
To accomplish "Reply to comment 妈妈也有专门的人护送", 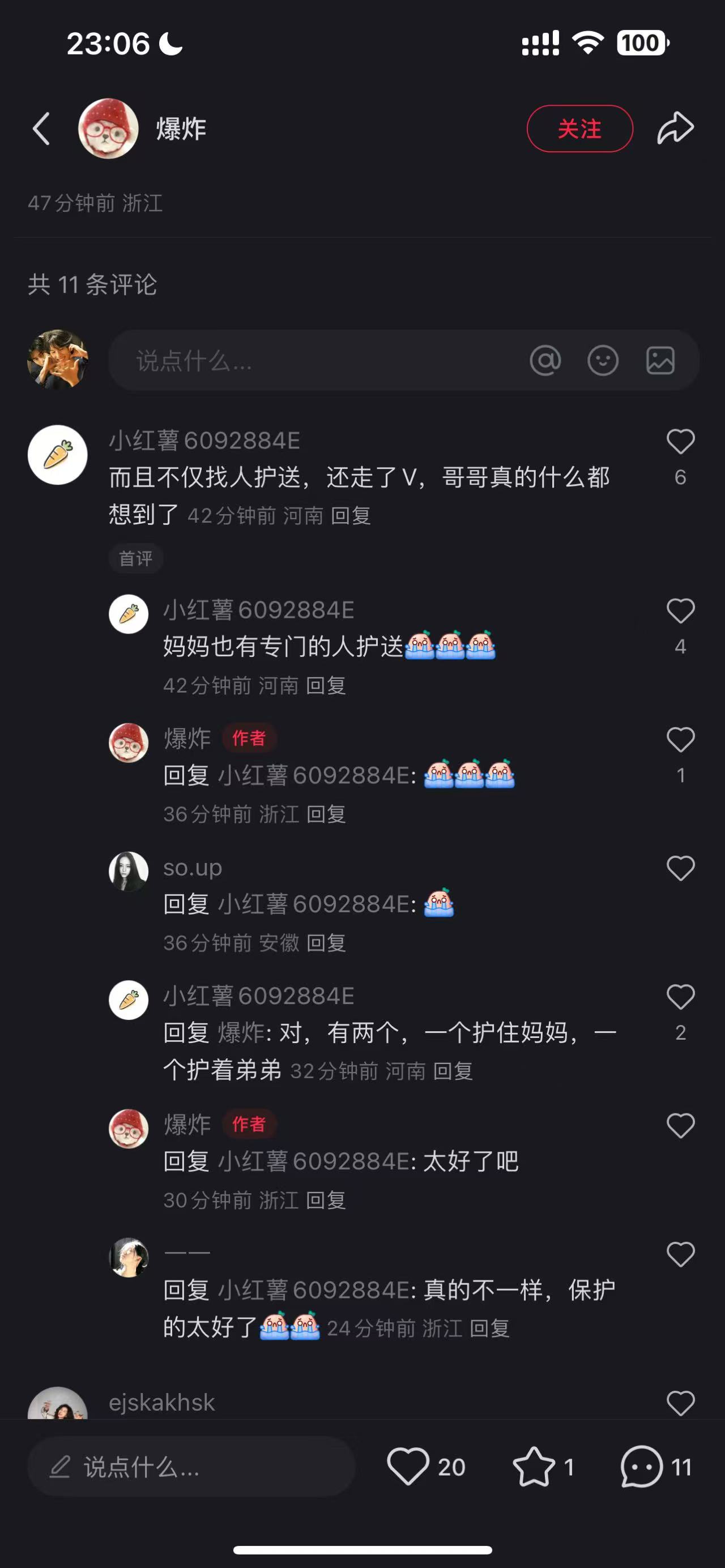I will point(326,686).
